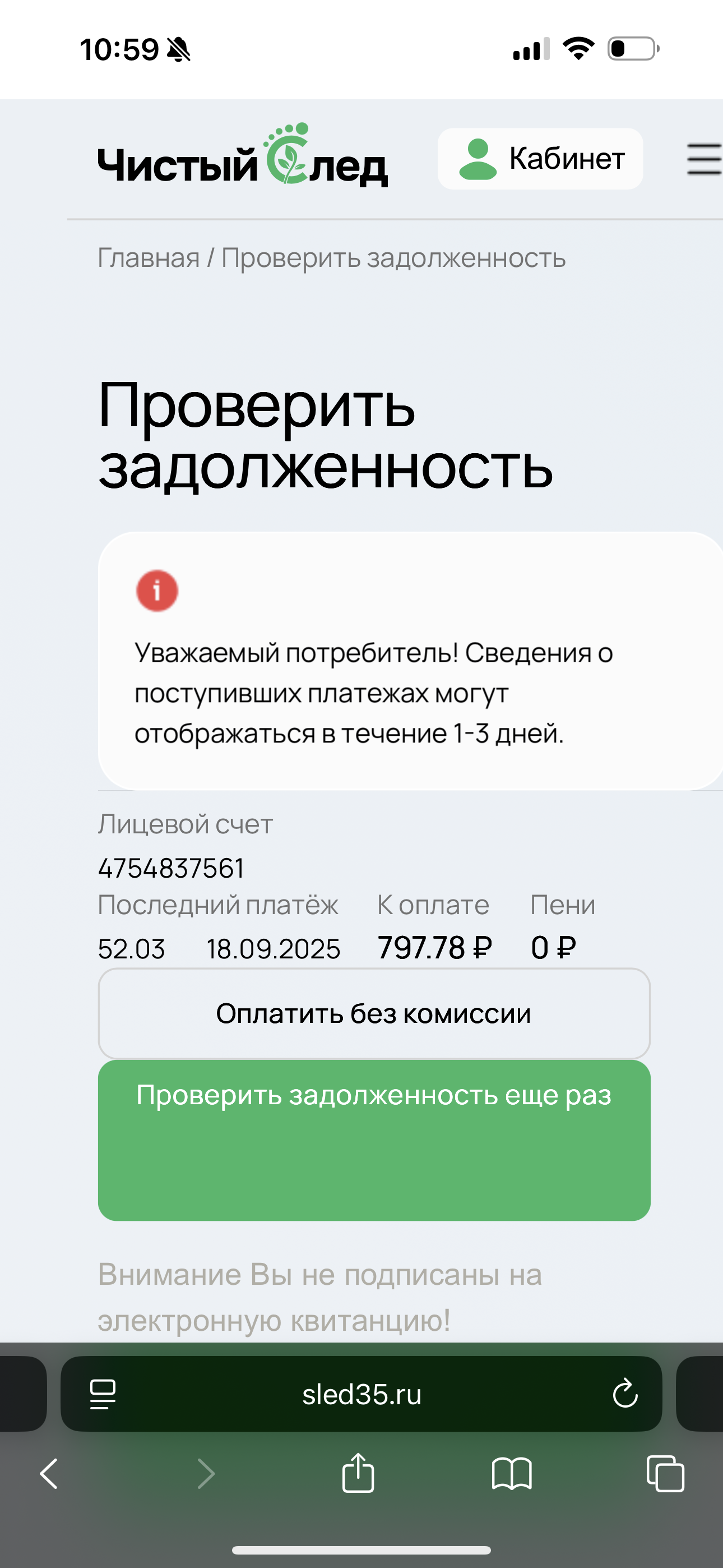This screenshot has width=723, height=1568.
Task: Reload the page in Safari
Action: tap(624, 1394)
